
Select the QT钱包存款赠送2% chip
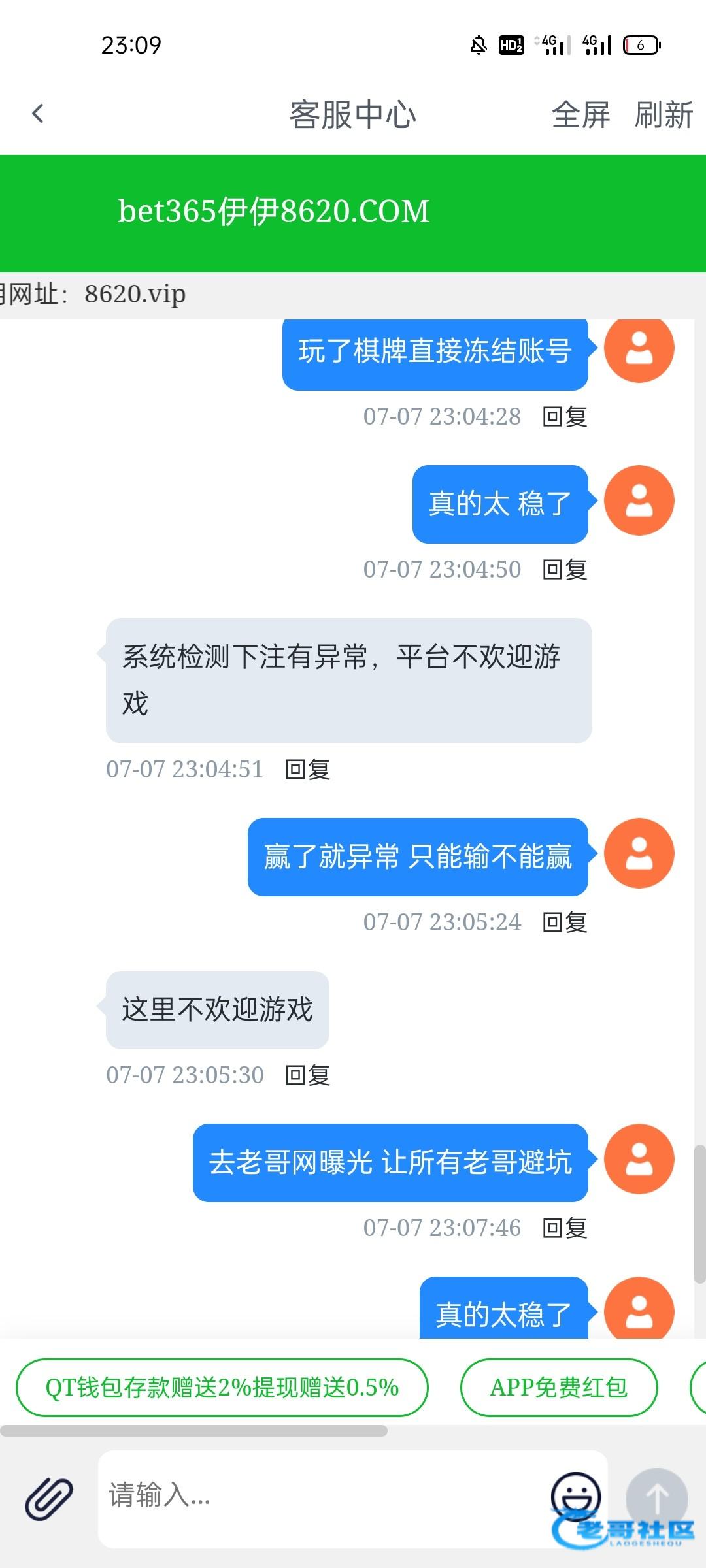222,1387
